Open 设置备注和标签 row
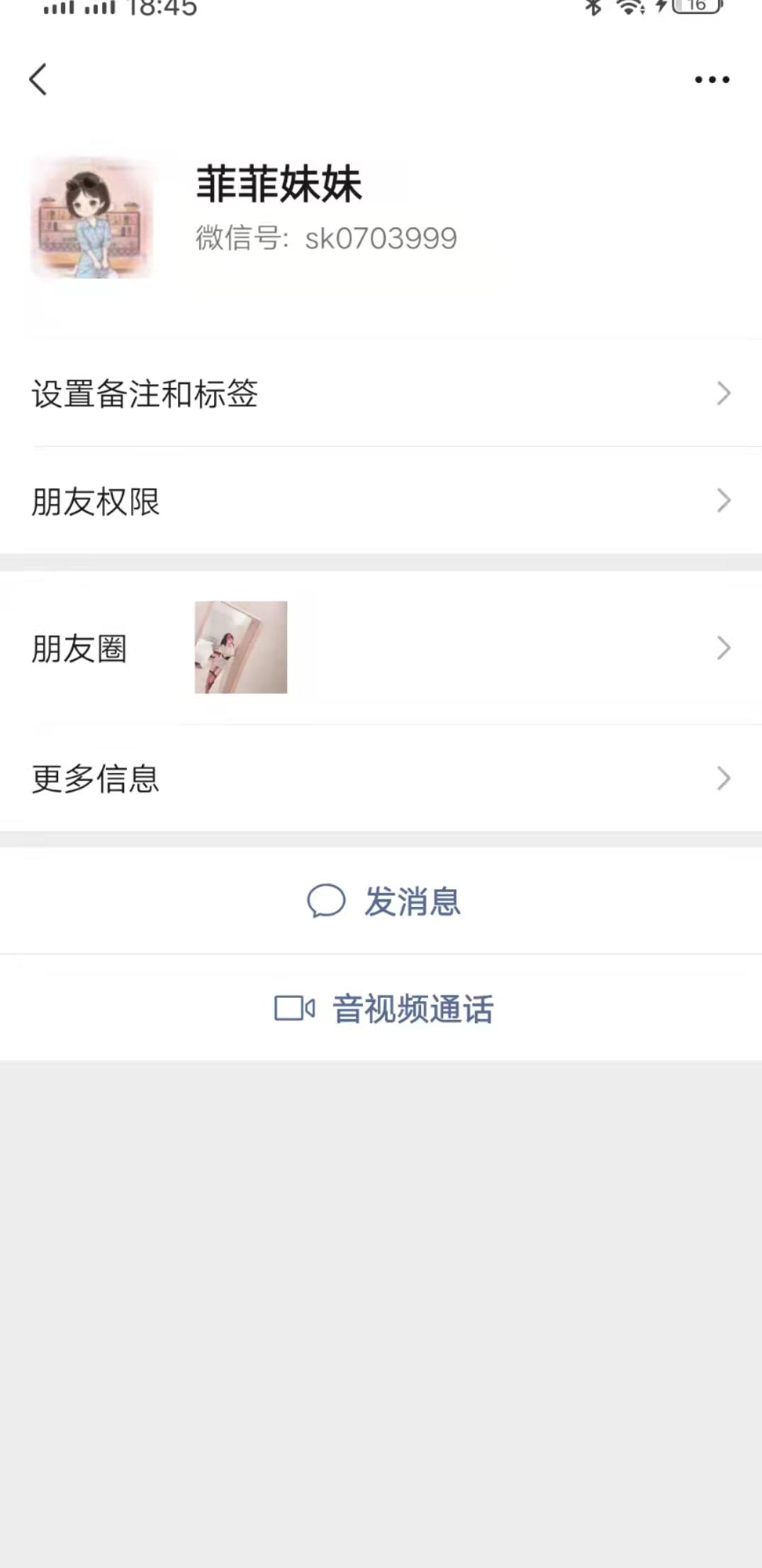The width and height of the screenshot is (762, 1568). point(381,394)
